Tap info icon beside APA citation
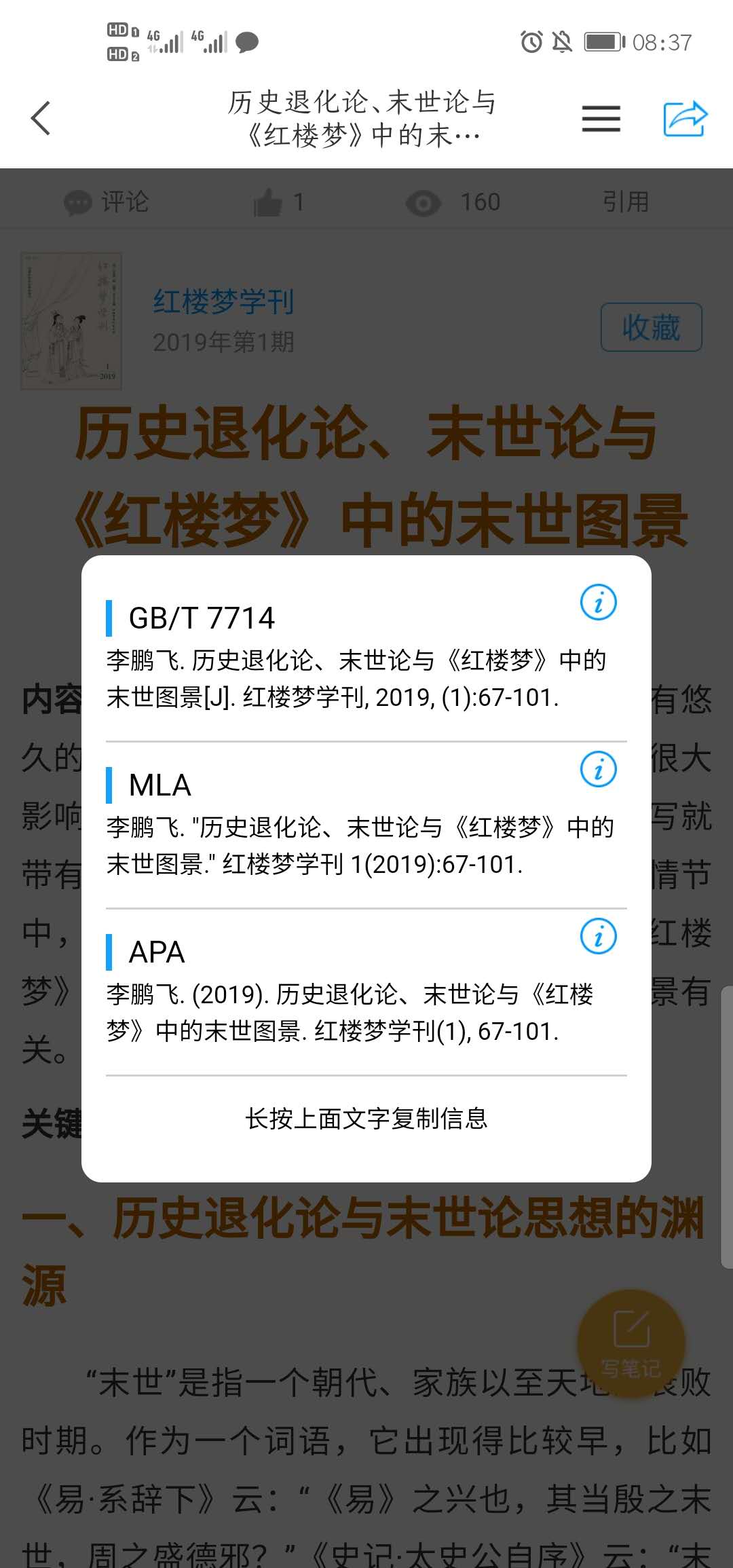The width and height of the screenshot is (733, 1568). [x=598, y=936]
